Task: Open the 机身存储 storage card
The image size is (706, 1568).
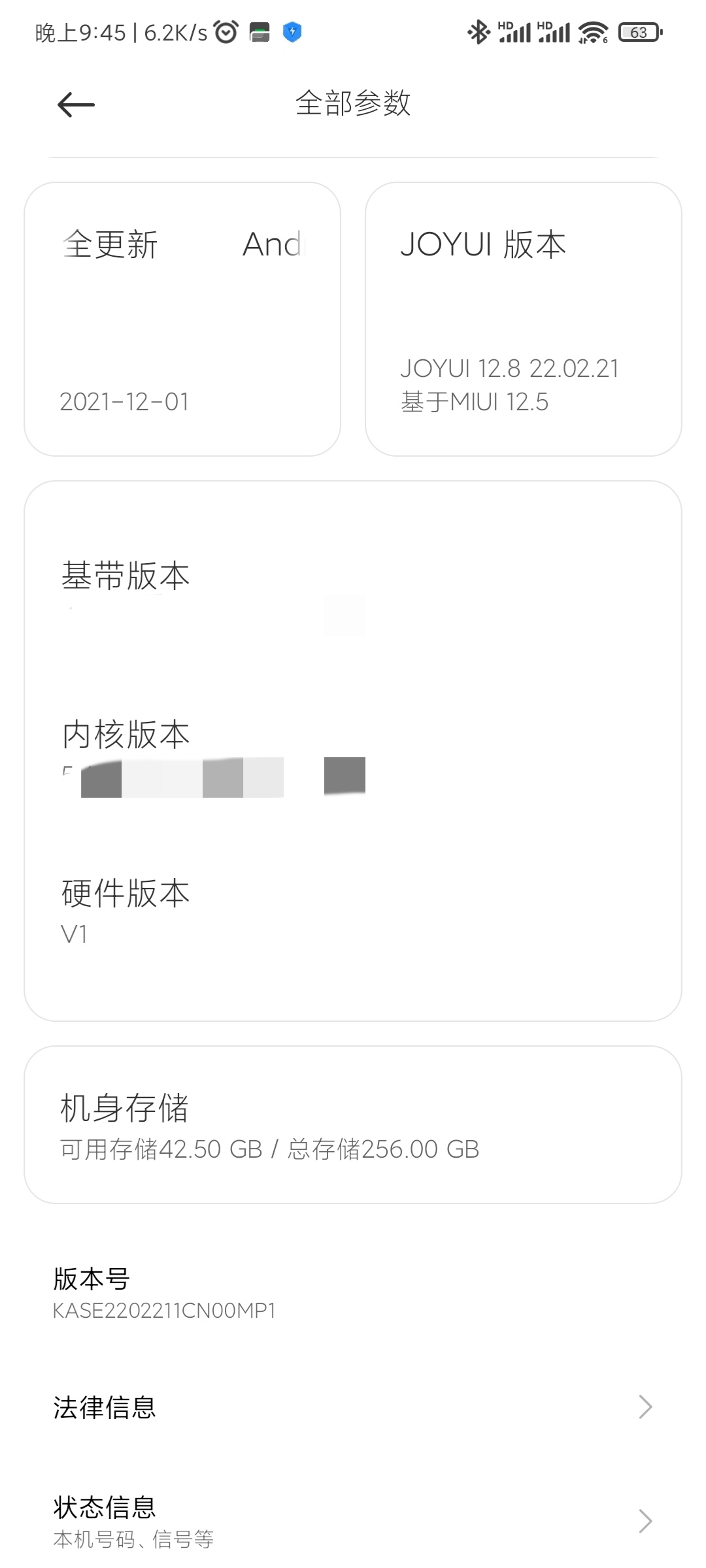Action: [353, 1124]
